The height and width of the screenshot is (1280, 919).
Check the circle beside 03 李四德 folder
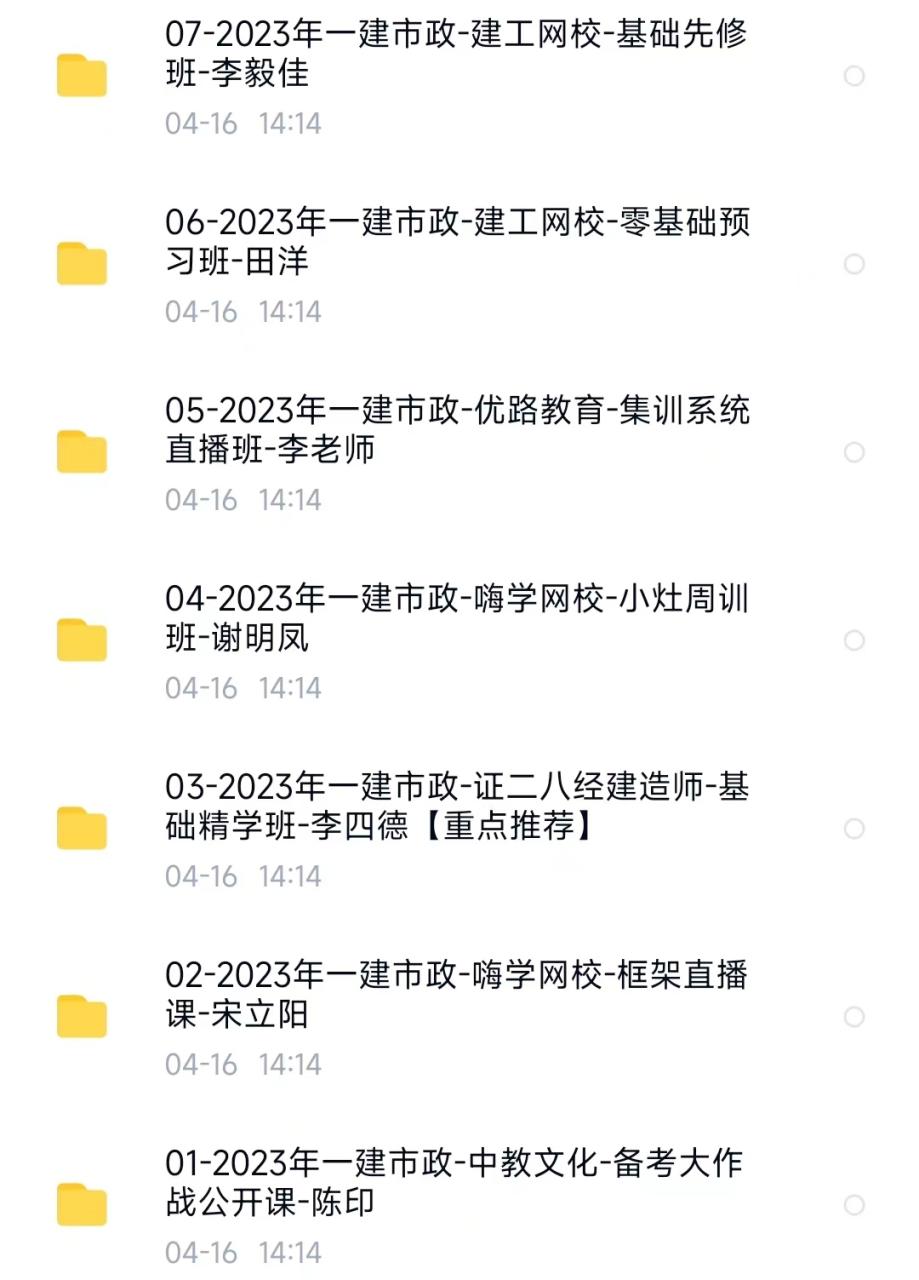(854, 828)
